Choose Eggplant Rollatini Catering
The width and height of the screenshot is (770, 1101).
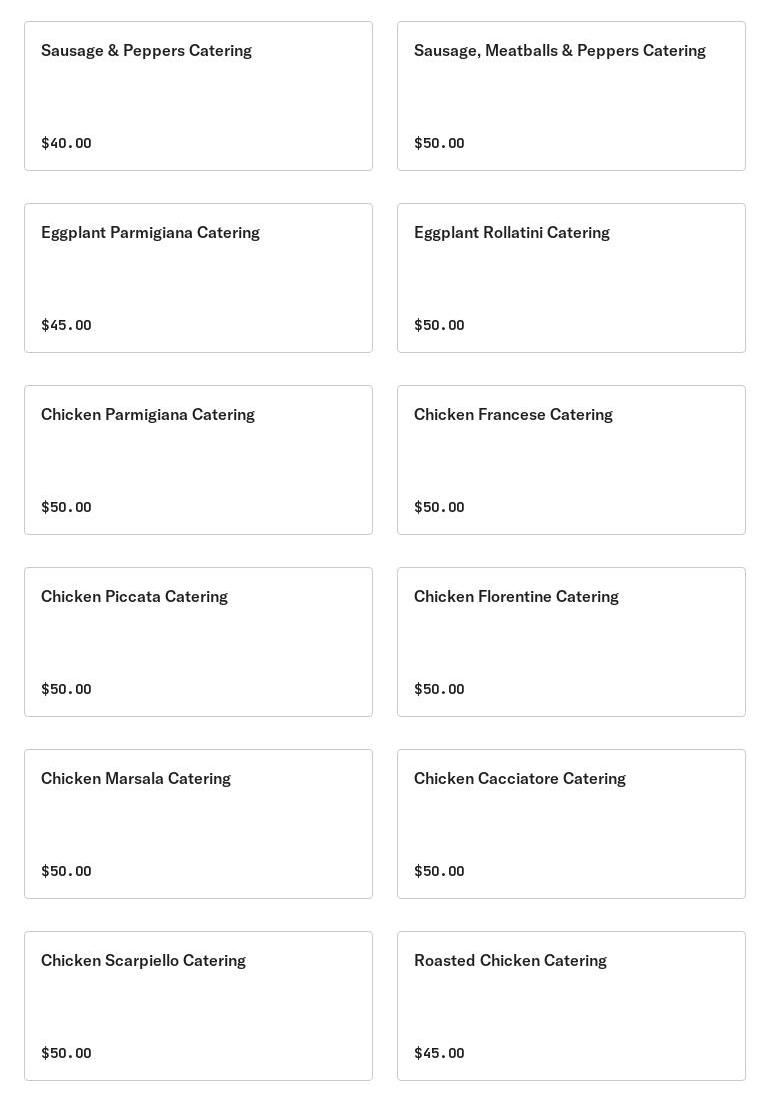[x=571, y=278]
